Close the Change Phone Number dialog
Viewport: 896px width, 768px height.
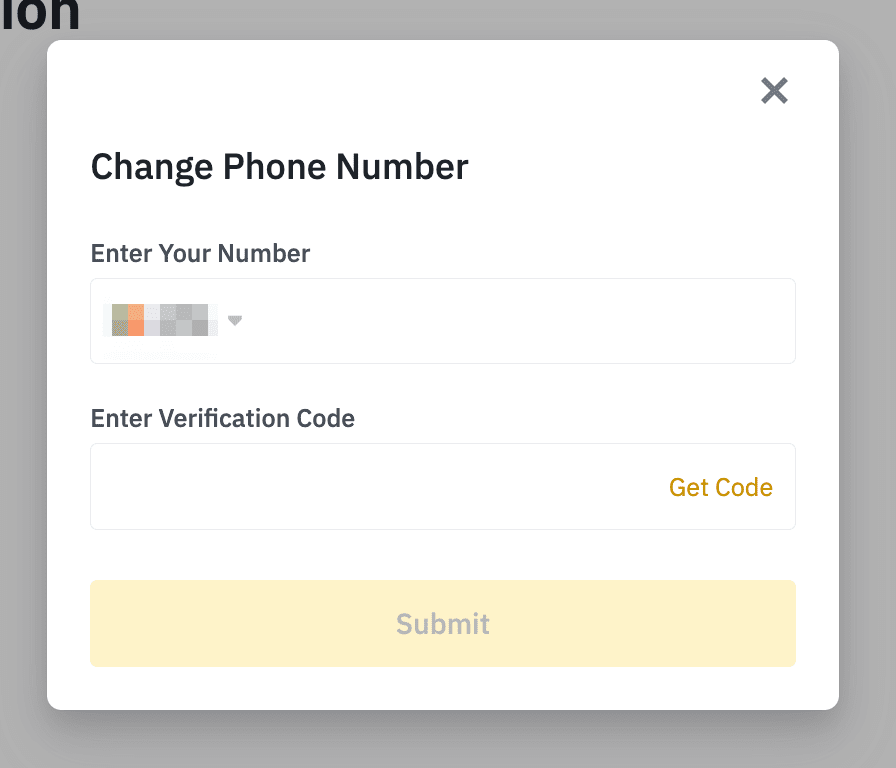coord(774,91)
